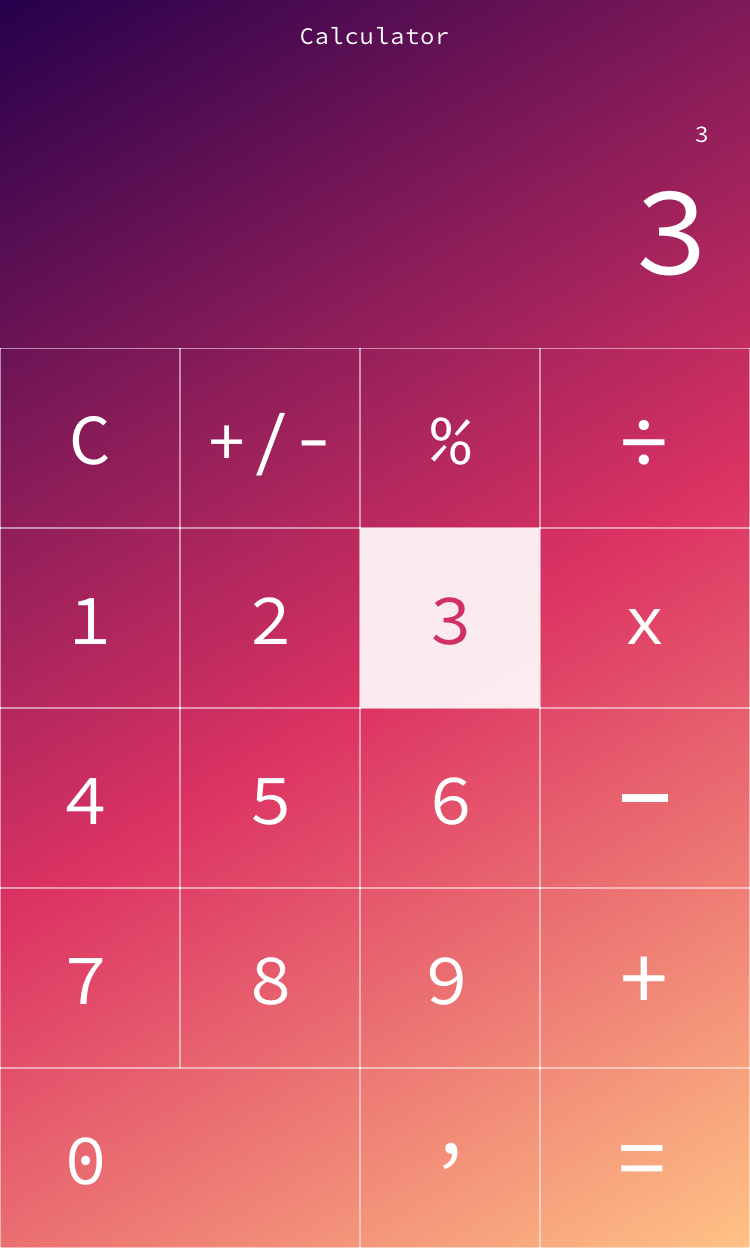750x1248 pixels.
Task: Enter the digit 8
Action: pos(270,978)
